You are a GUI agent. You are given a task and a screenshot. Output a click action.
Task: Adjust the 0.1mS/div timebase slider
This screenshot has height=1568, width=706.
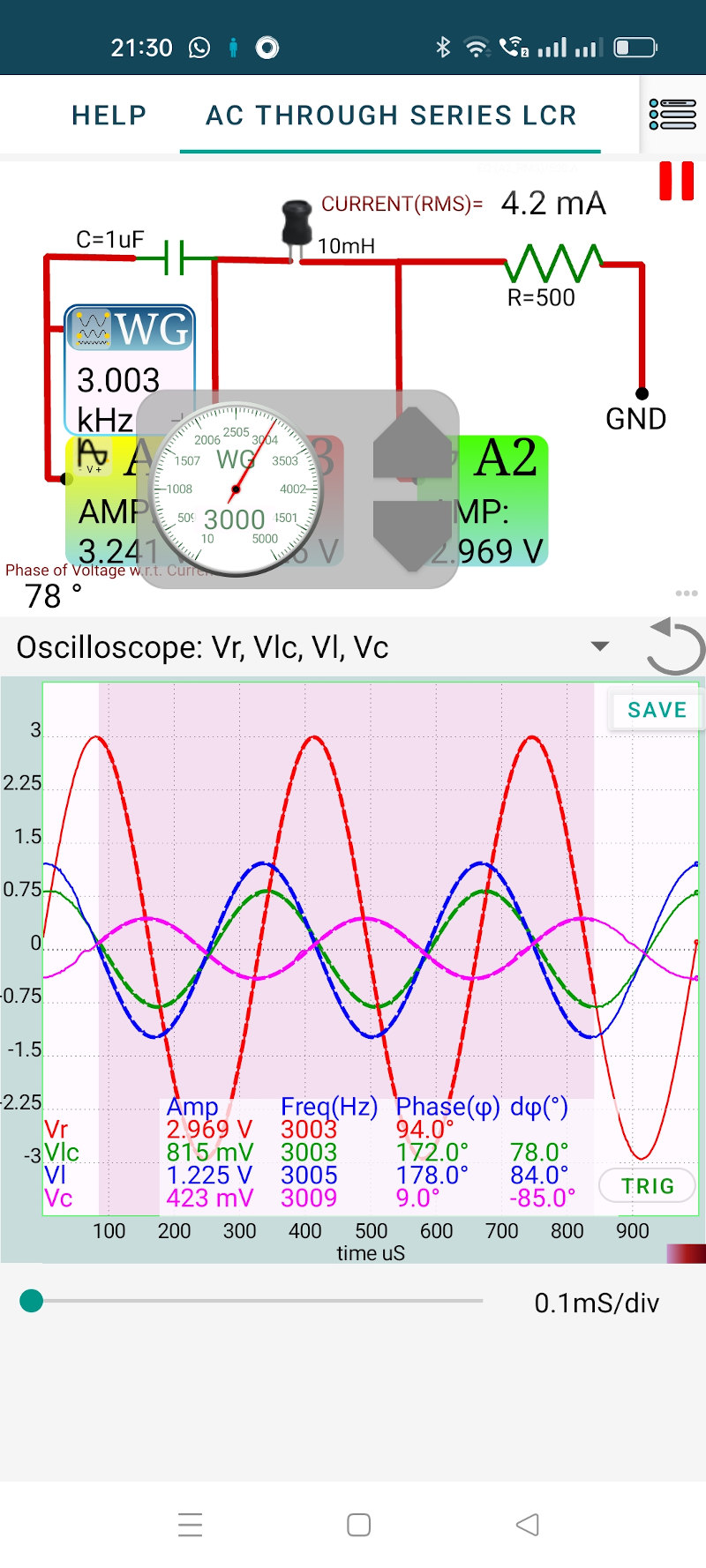(32, 1301)
